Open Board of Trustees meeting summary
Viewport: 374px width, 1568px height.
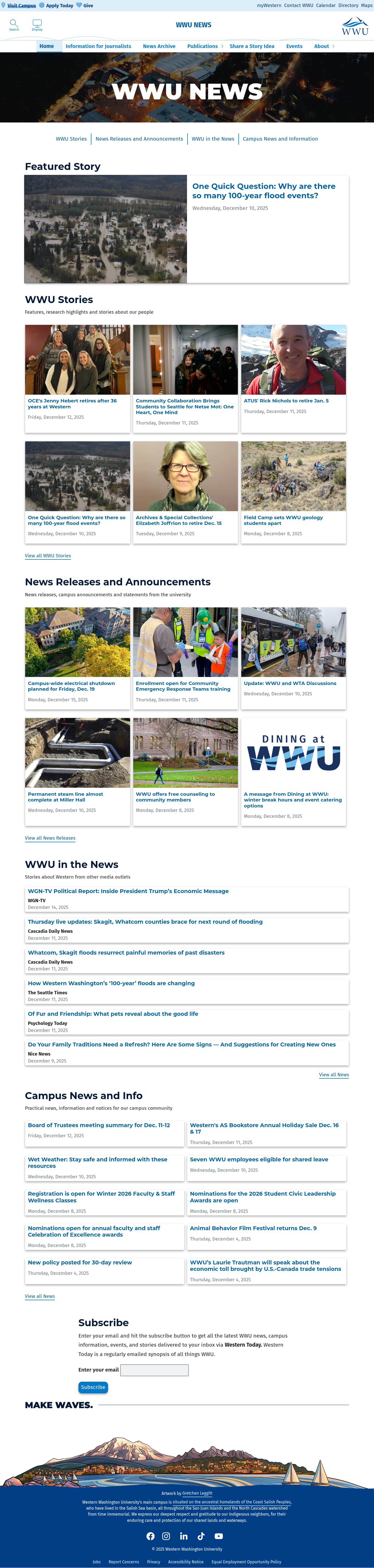(99, 1126)
